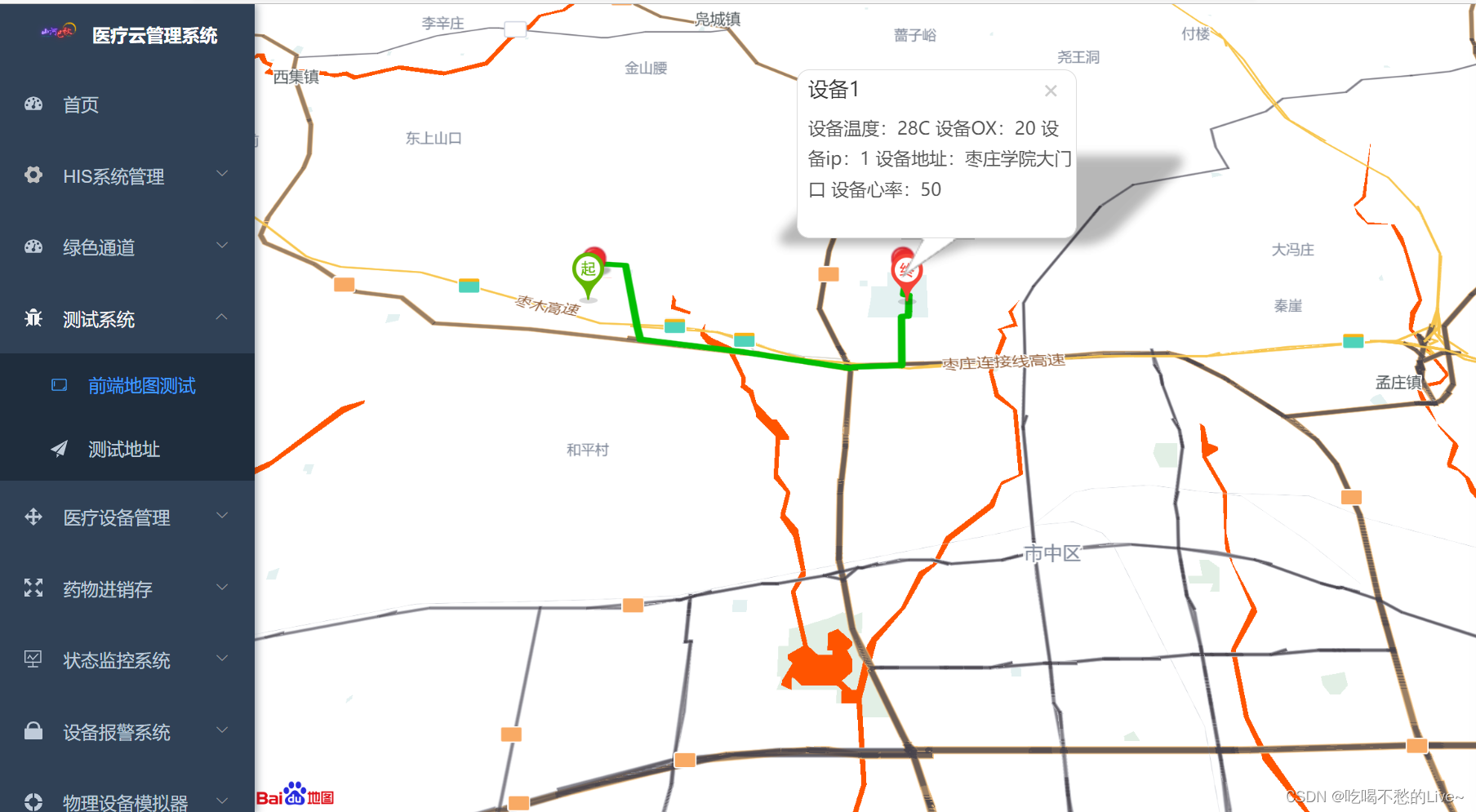Expand the 设备报警系统 menu
1476x812 pixels.
click(x=117, y=732)
